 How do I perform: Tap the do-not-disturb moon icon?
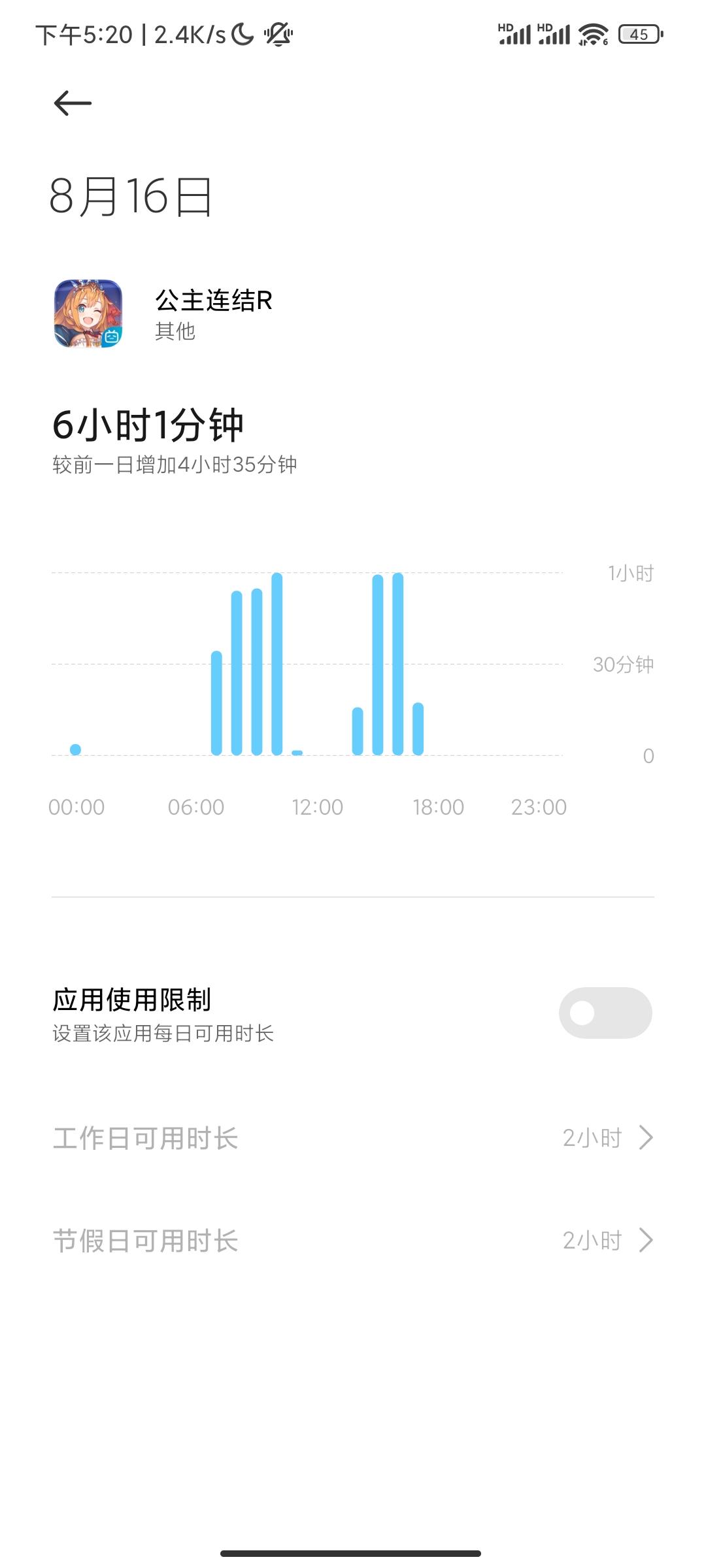tap(241, 33)
